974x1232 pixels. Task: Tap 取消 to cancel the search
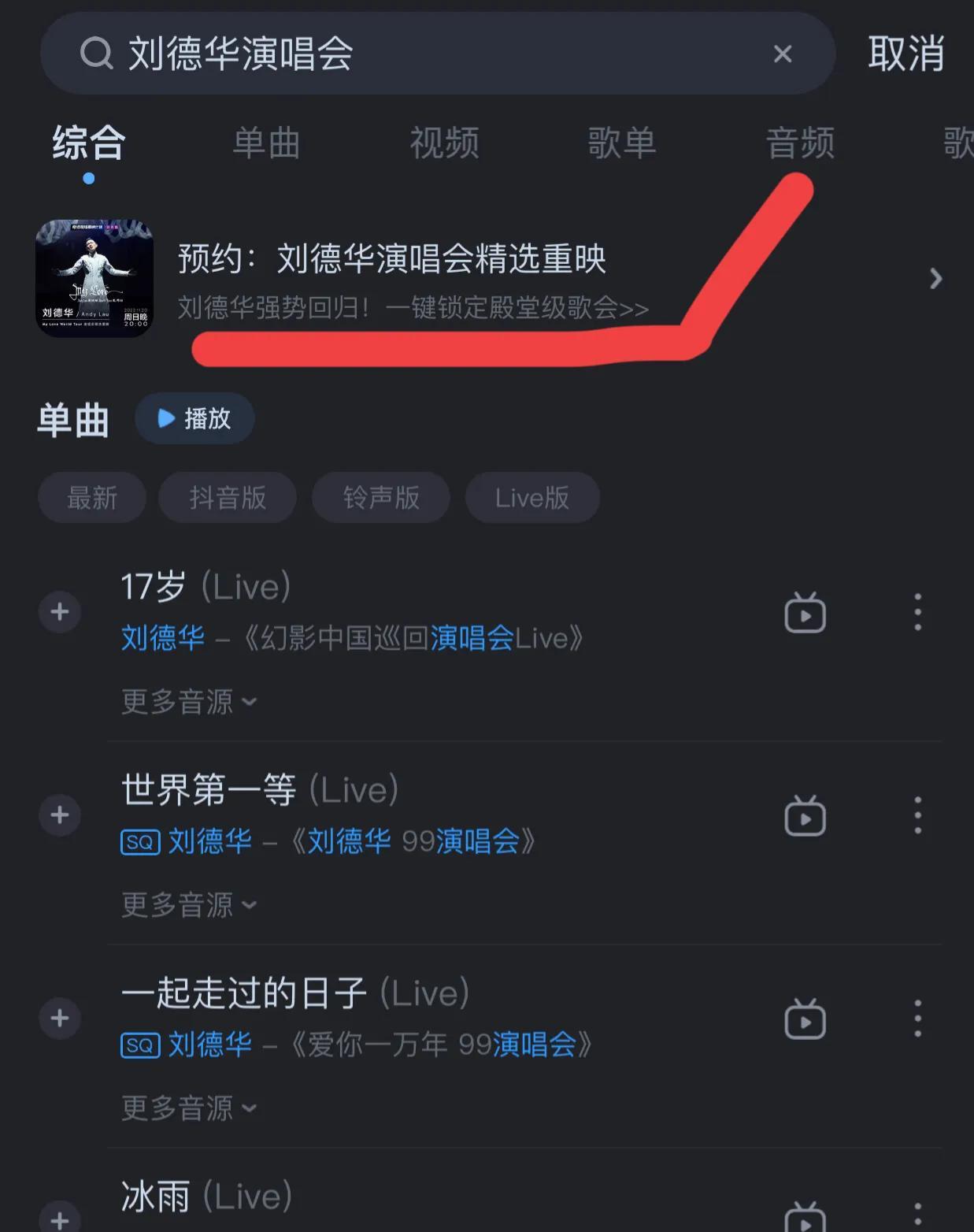coord(905,54)
